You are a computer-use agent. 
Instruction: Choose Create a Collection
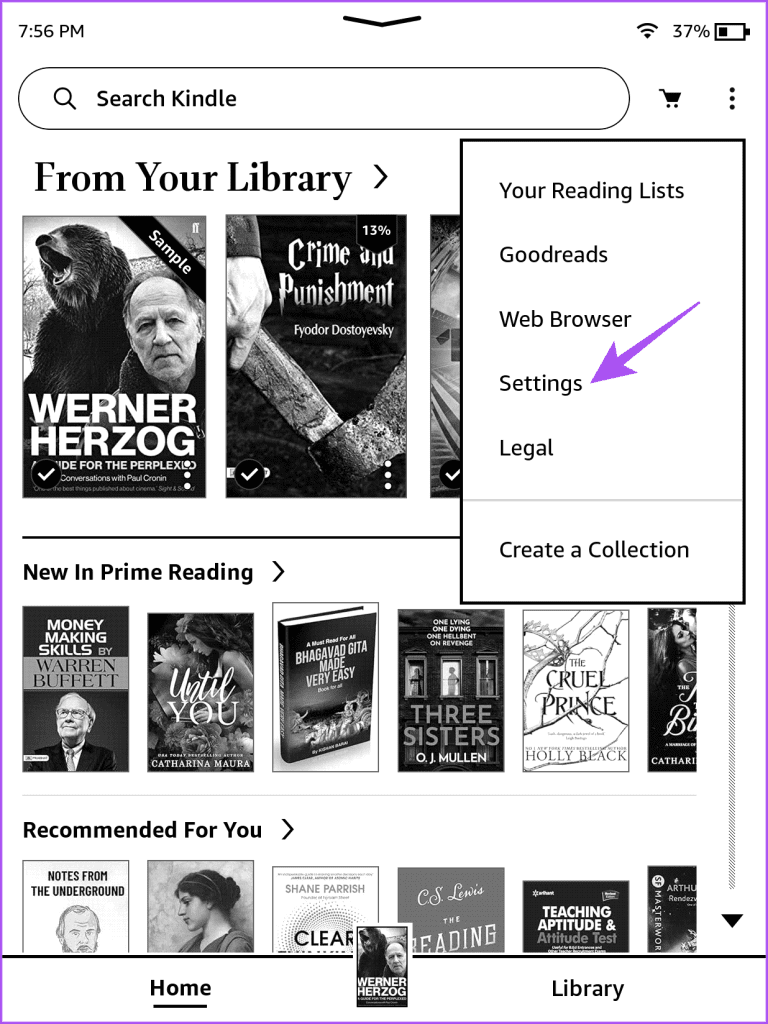pos(594,550)
